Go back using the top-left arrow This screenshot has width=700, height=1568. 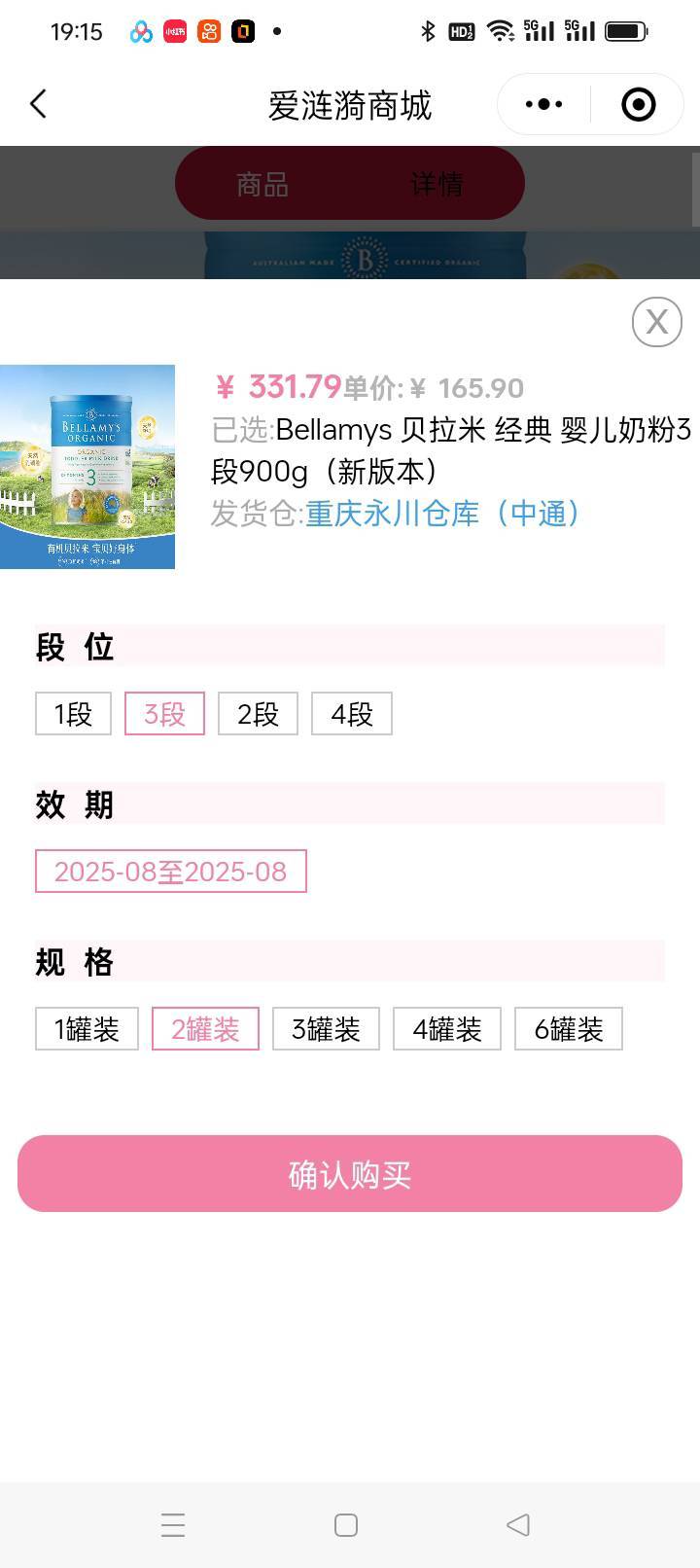click(x=39, y=104)
